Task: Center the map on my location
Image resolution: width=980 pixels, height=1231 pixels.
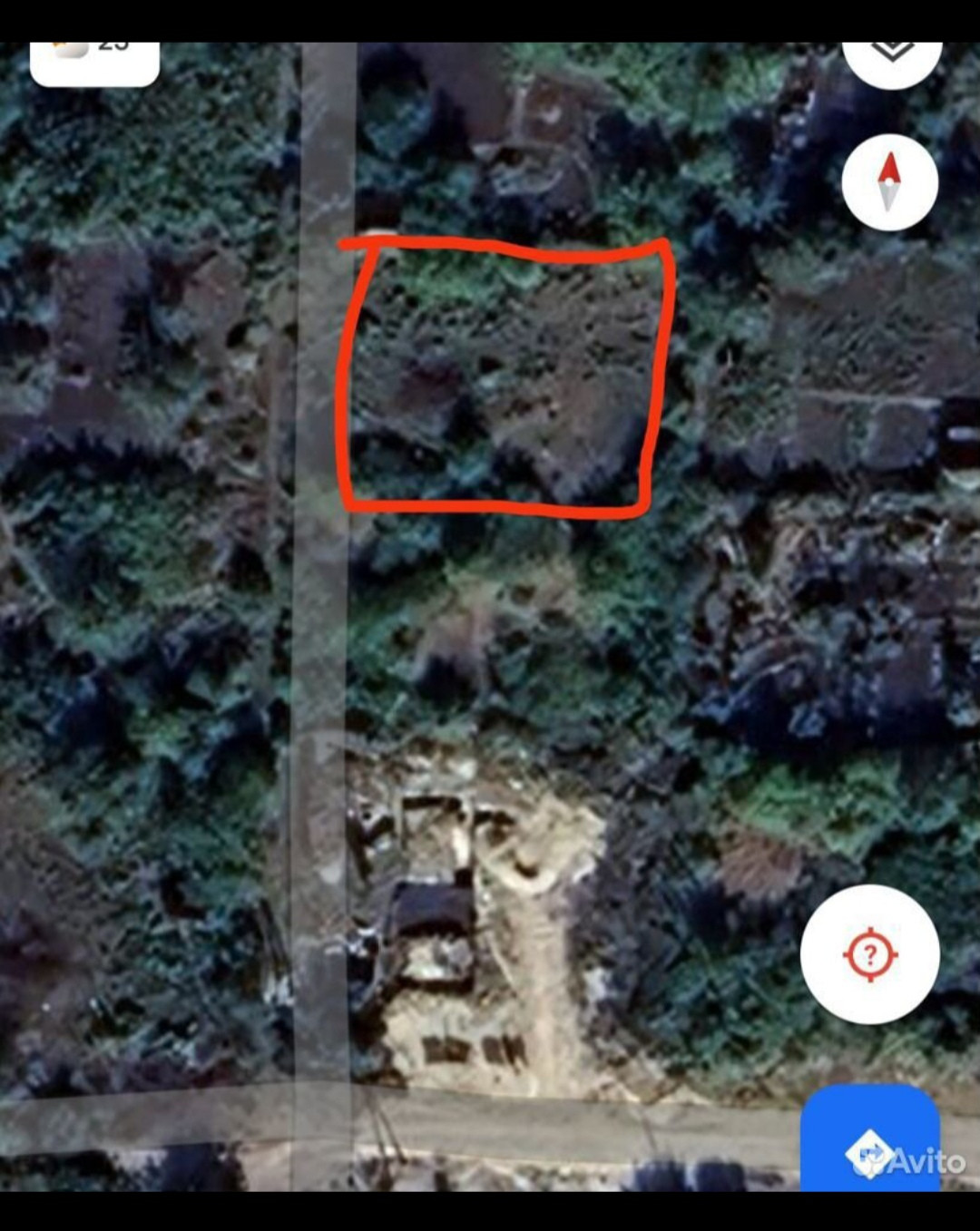Action: coord(869,954)
